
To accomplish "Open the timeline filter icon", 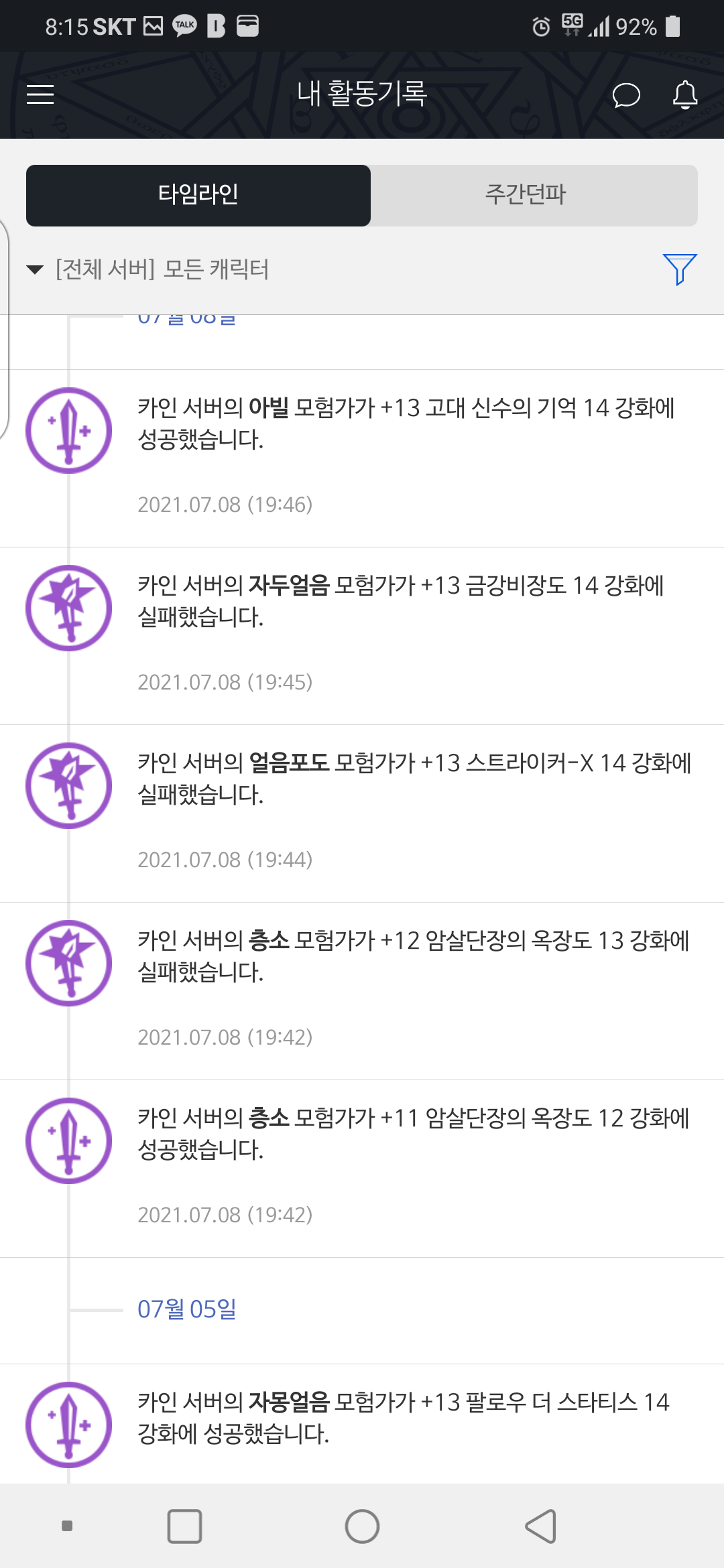I will pos(680,269).
